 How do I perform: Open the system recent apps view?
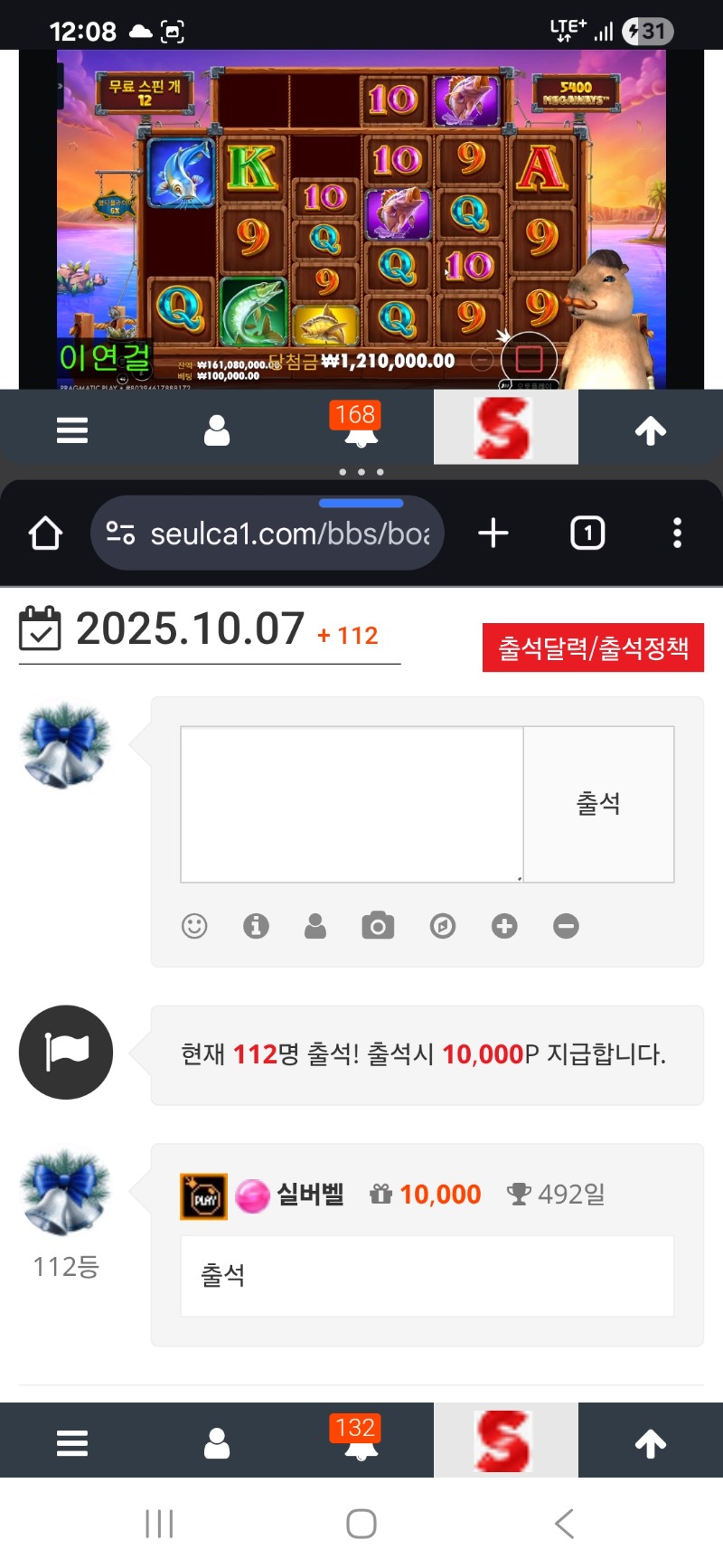point(159,1524)
